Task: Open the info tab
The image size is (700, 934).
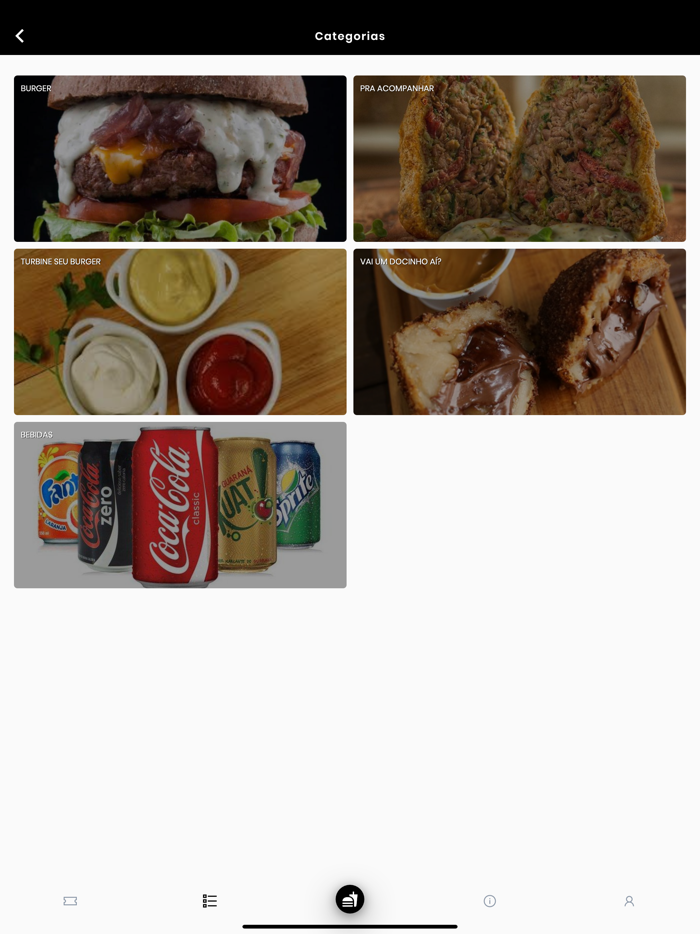Action: click(490, 901)
